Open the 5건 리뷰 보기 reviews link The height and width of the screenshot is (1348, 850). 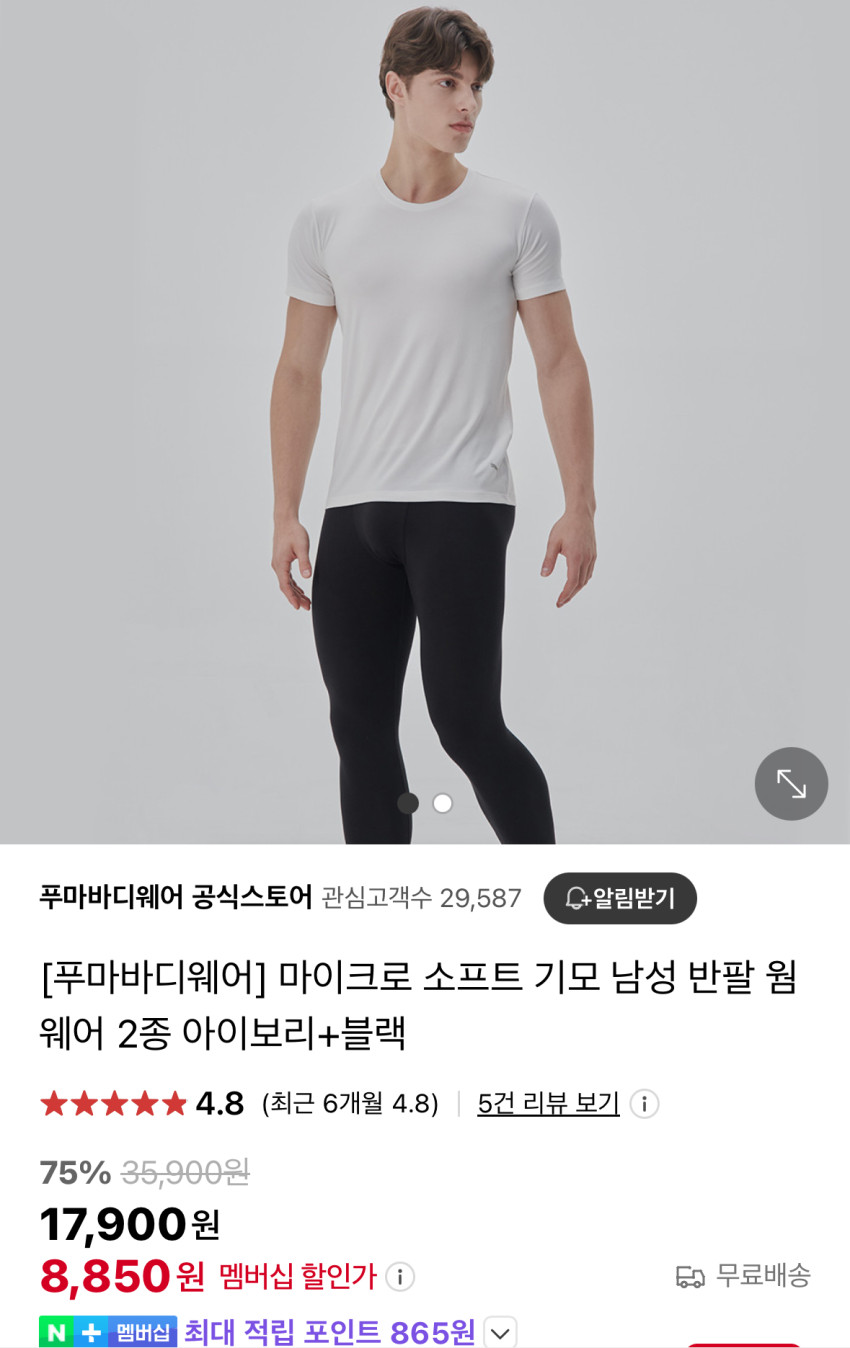click(x=548, y=1104)
